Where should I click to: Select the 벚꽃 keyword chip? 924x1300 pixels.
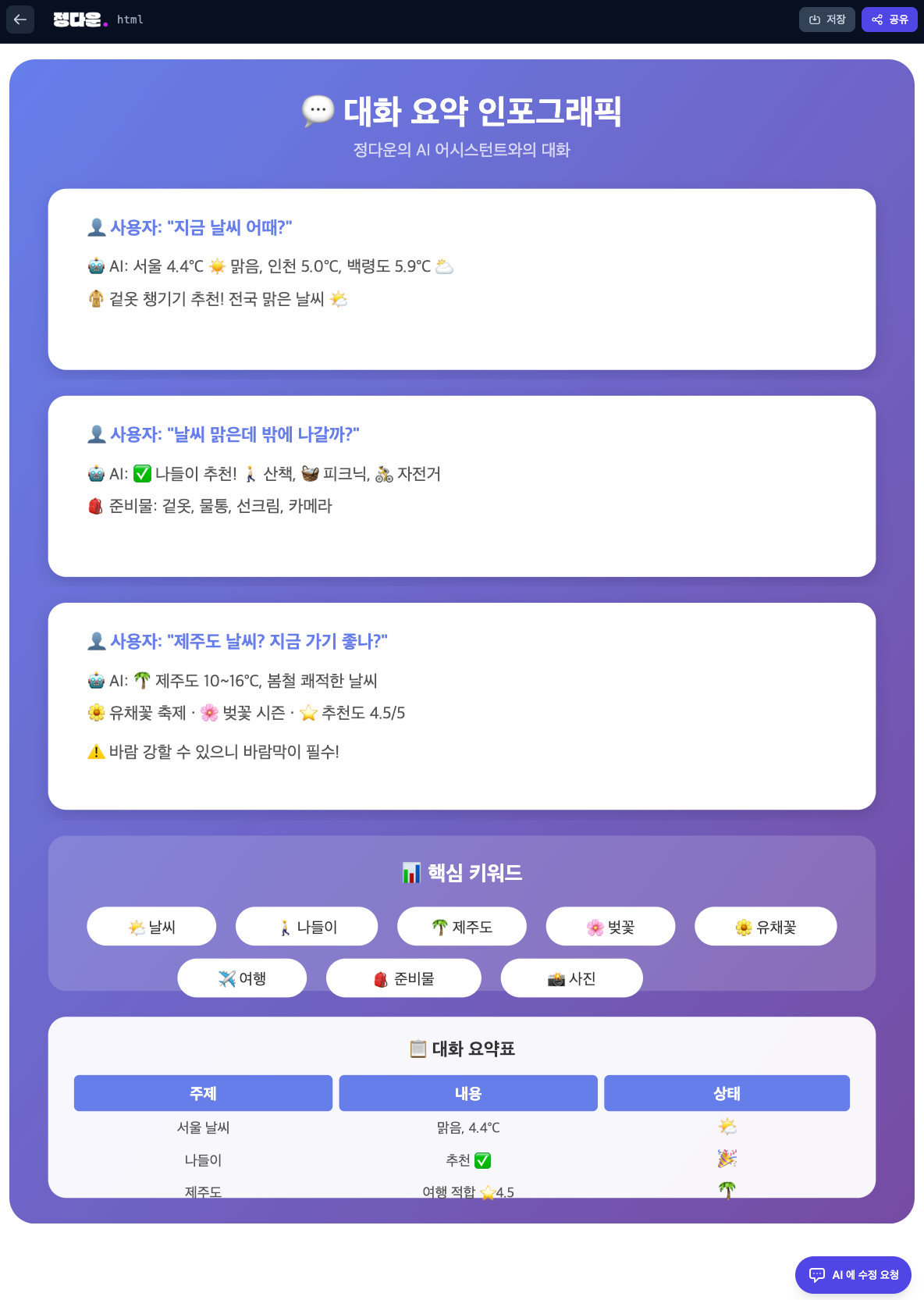[x=610, y=926]
